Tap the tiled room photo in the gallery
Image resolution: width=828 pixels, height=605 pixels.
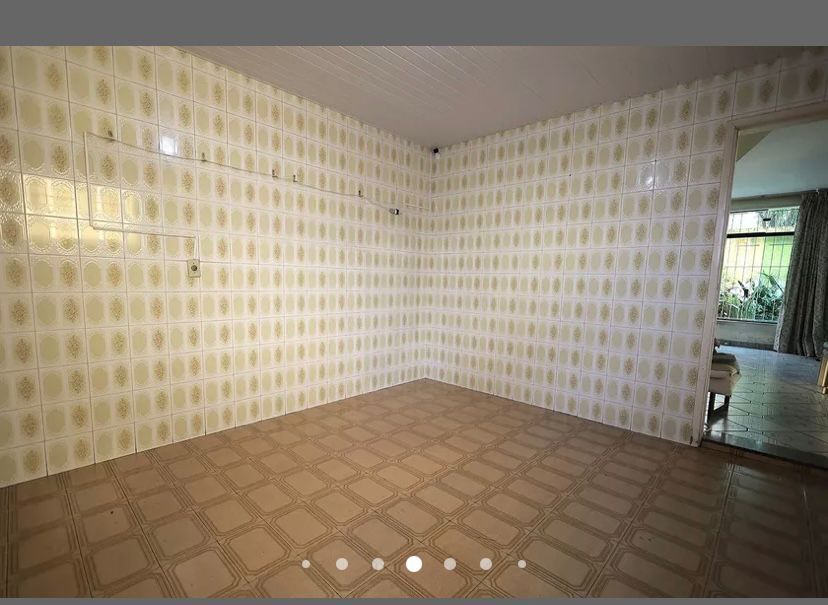(414, 300)
